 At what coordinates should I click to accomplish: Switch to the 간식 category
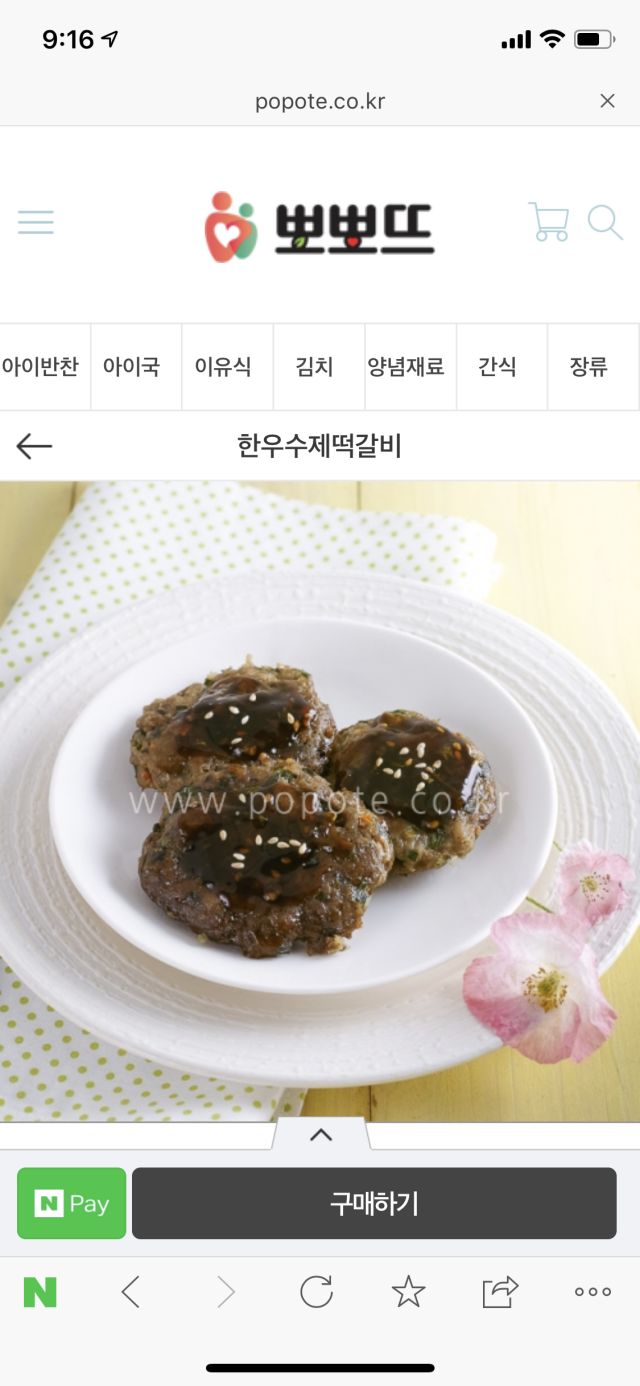pos(497,367)
